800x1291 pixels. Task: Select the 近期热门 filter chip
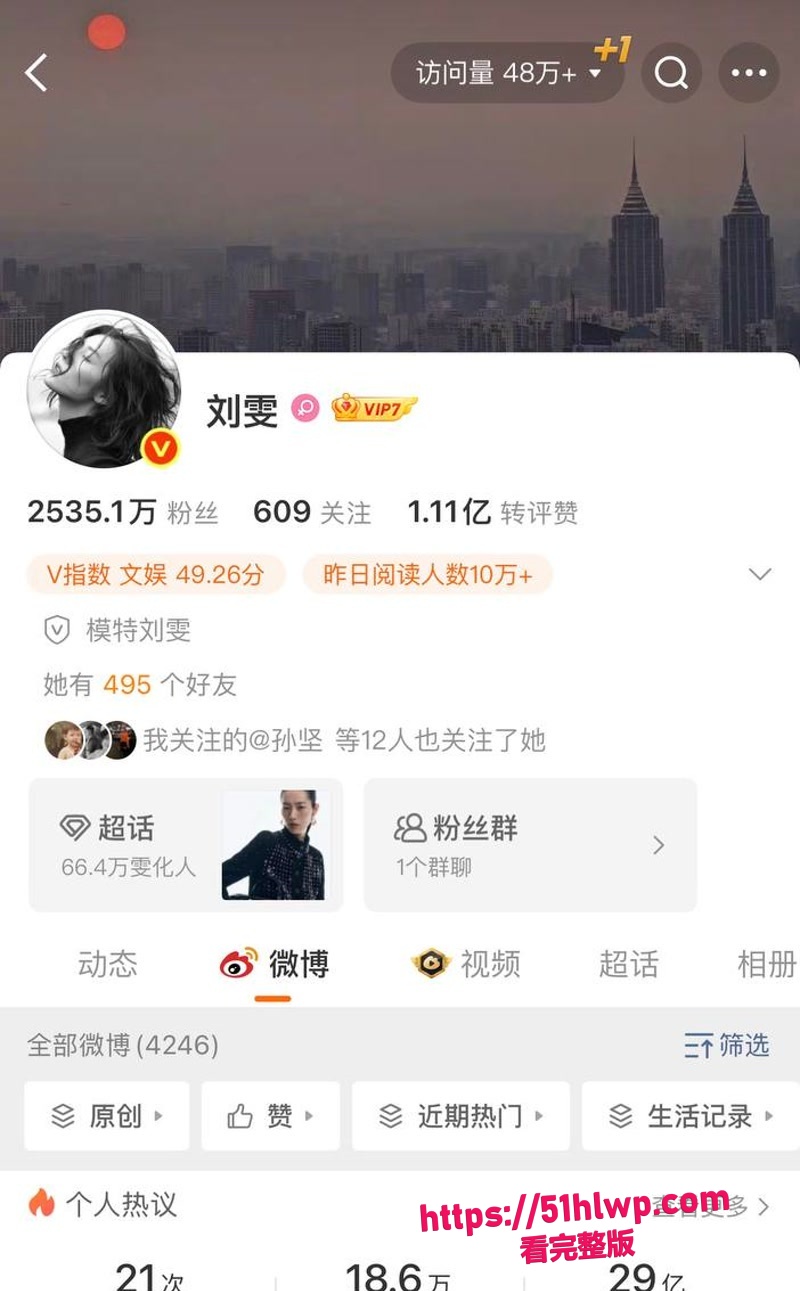click(461, 1116)
